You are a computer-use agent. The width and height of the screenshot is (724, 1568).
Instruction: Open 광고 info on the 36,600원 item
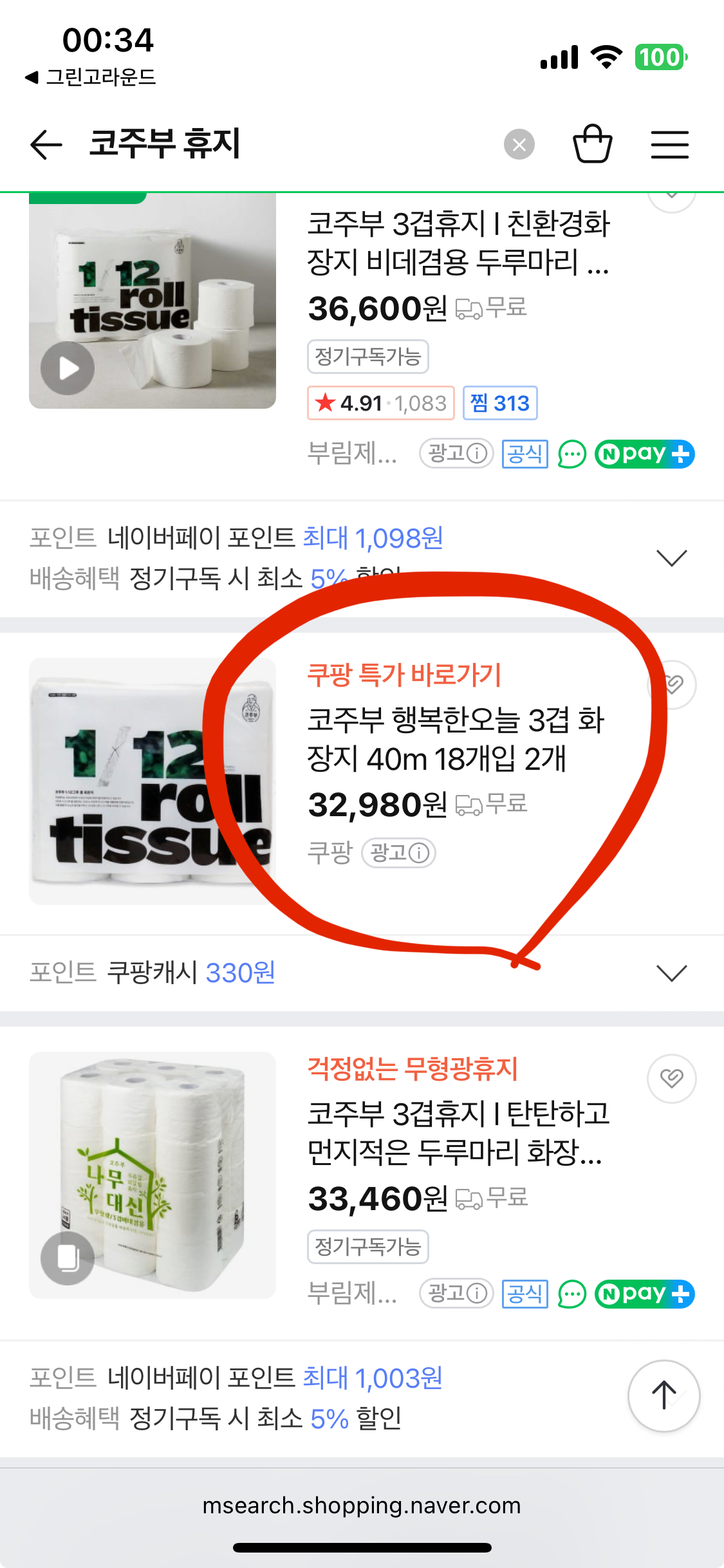[x=456, y=454]
